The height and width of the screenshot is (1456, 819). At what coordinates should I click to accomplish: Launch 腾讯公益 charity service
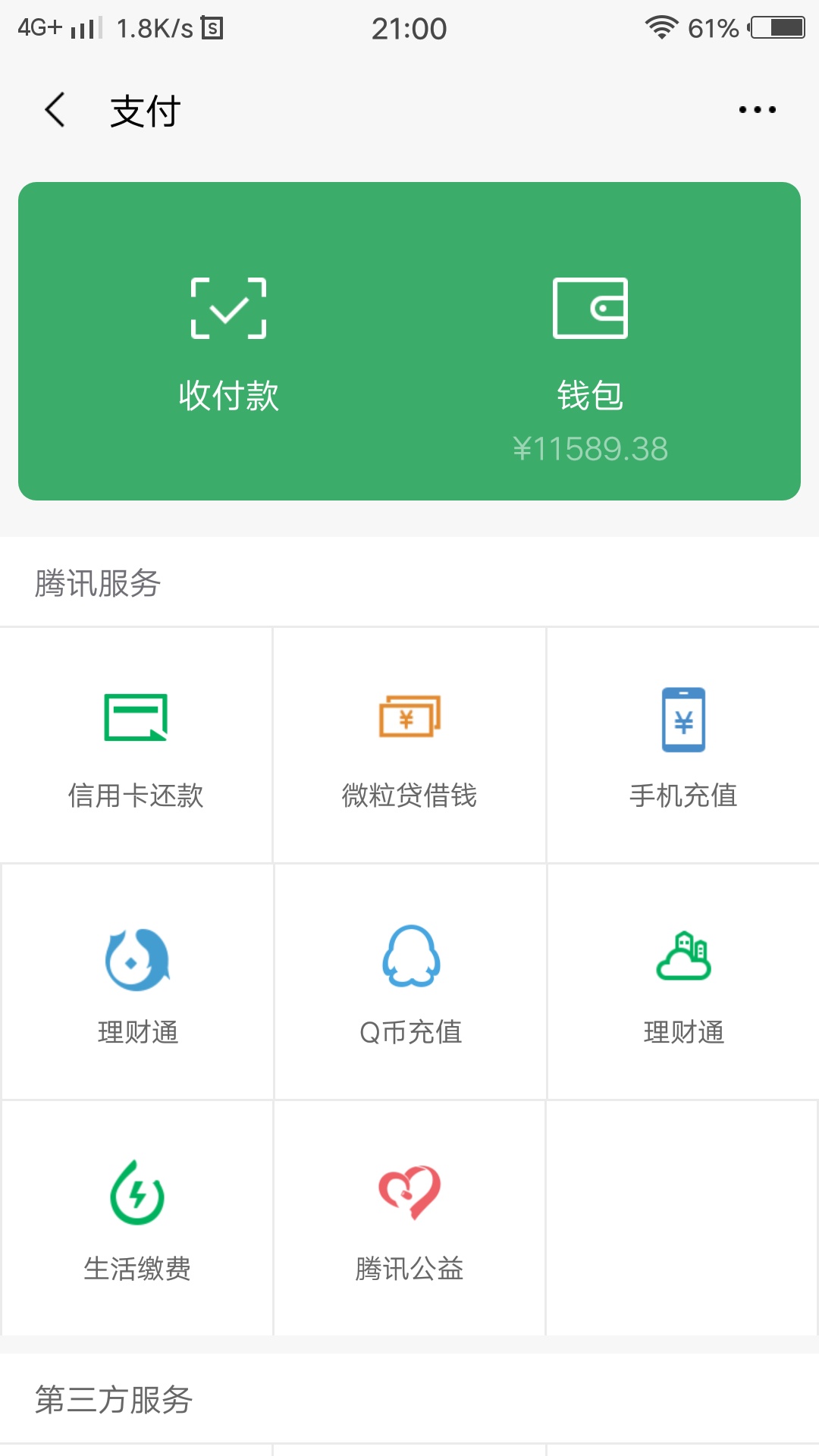coord(409,1219)
